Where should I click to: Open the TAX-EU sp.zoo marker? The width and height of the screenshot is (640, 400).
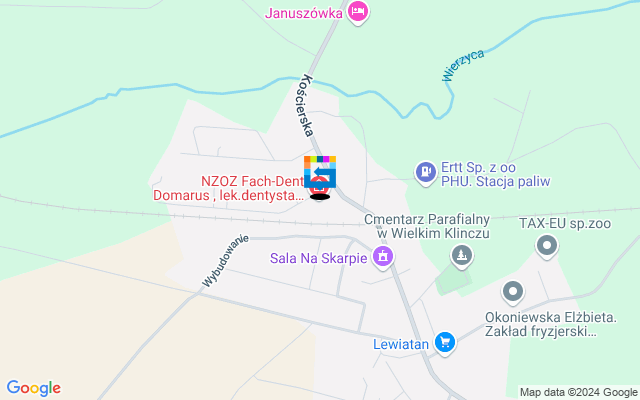tap(547, 245)
